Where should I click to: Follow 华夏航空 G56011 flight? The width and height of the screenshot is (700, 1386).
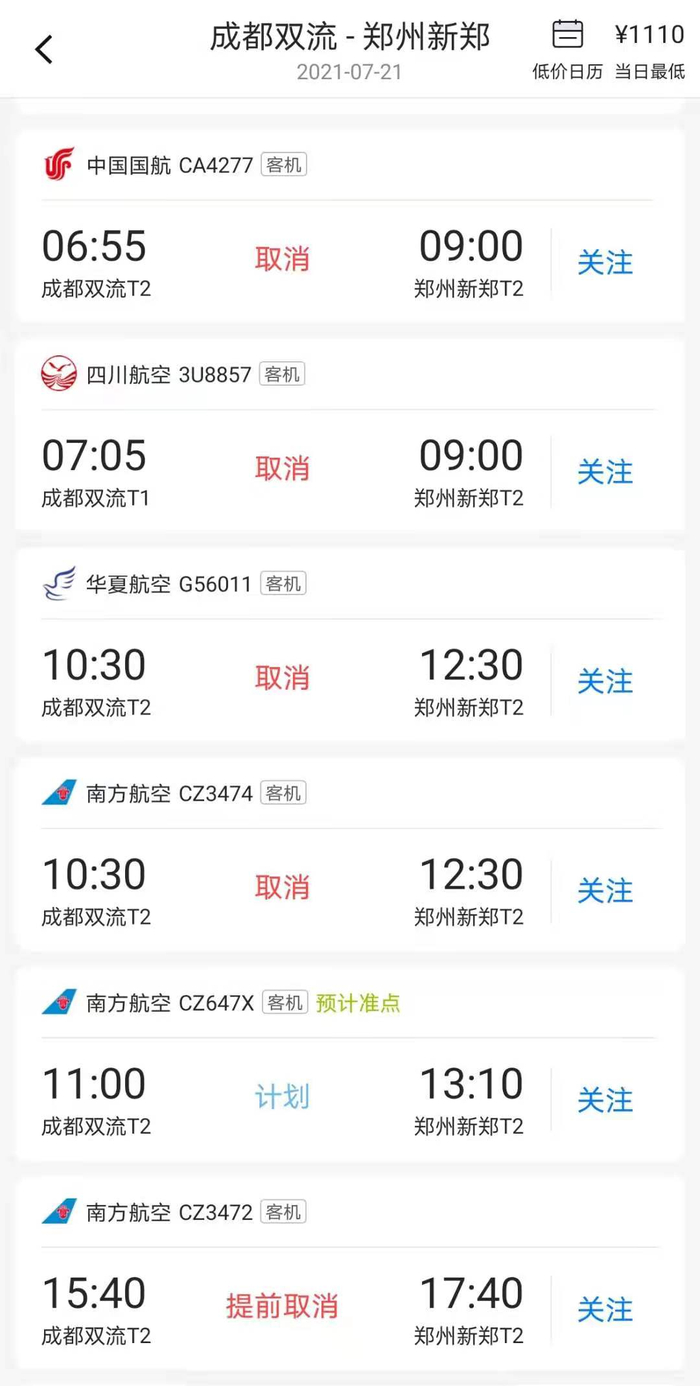(x=605, y=682)
